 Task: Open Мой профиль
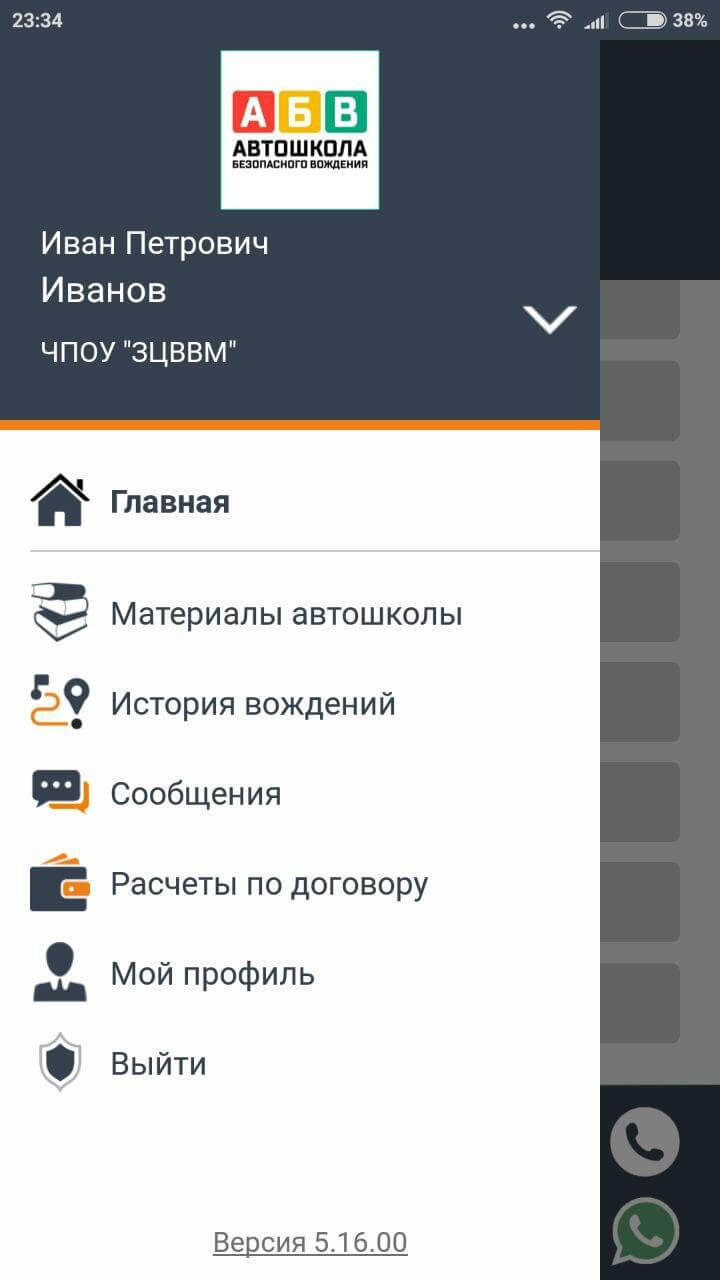click(x=212, y=974)
